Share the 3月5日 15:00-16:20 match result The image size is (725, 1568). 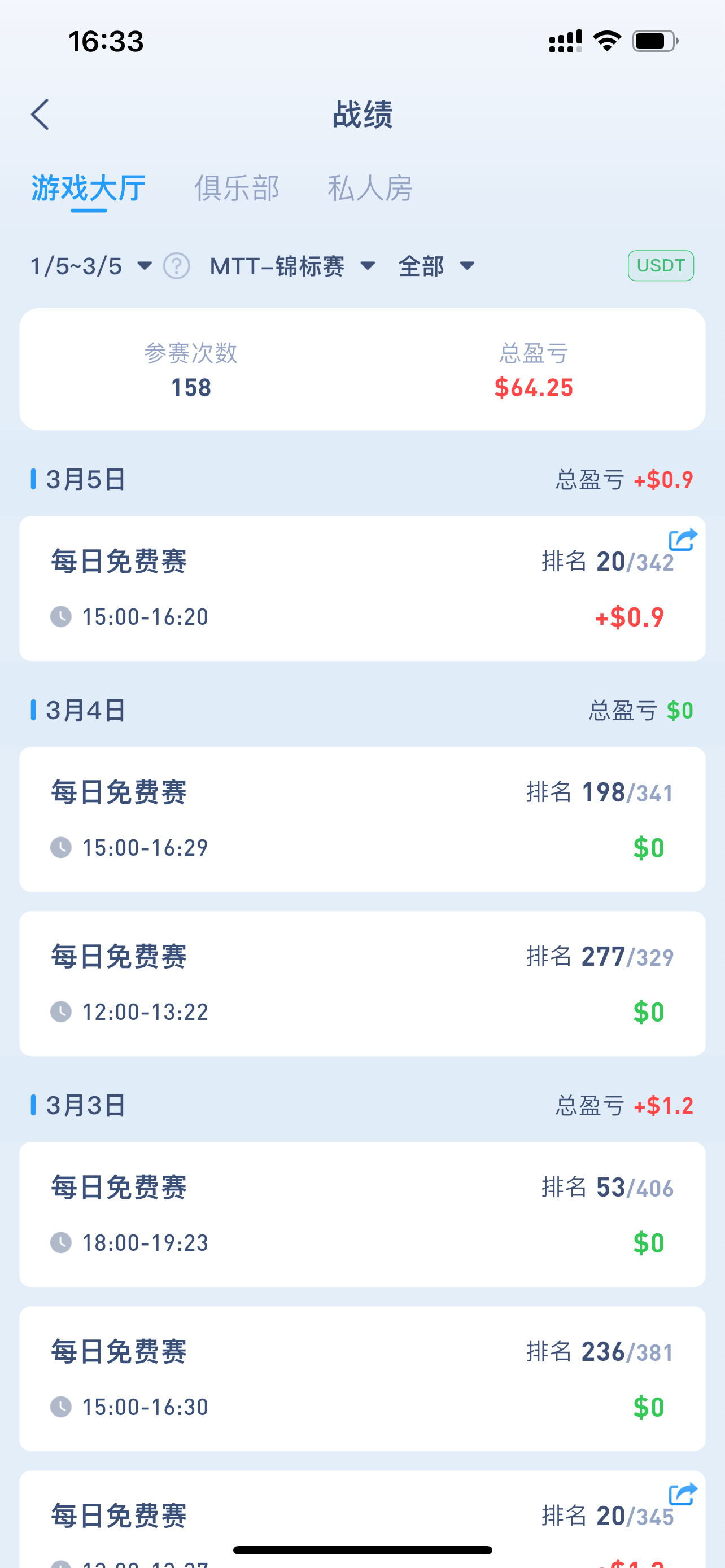tap(683, 539)
